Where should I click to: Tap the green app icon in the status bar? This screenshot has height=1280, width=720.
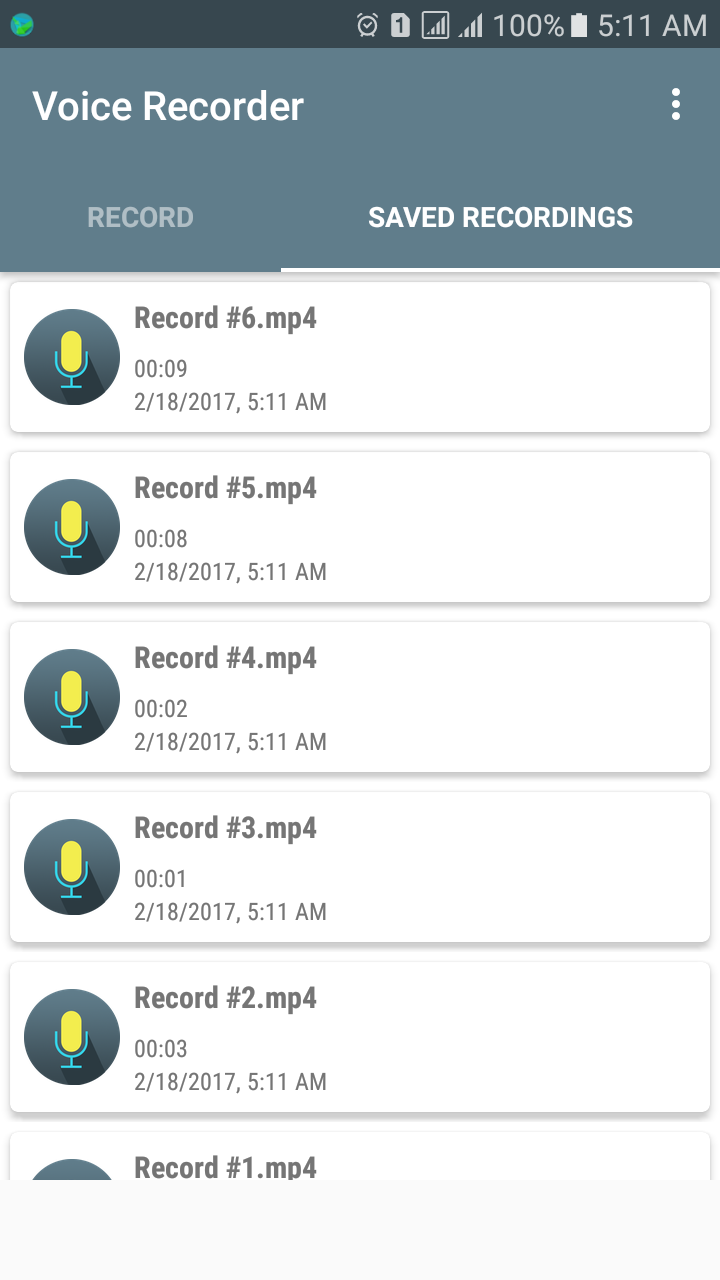[20, 22]
